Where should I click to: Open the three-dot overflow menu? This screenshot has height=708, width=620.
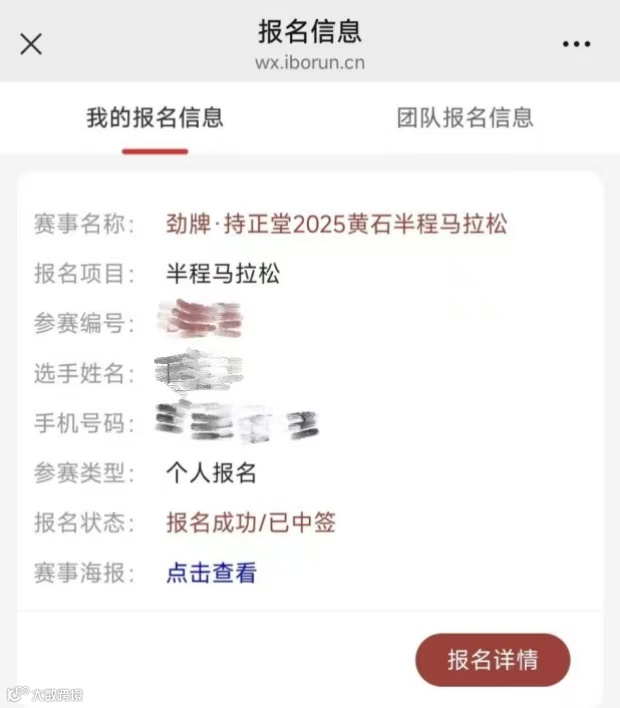576,44
